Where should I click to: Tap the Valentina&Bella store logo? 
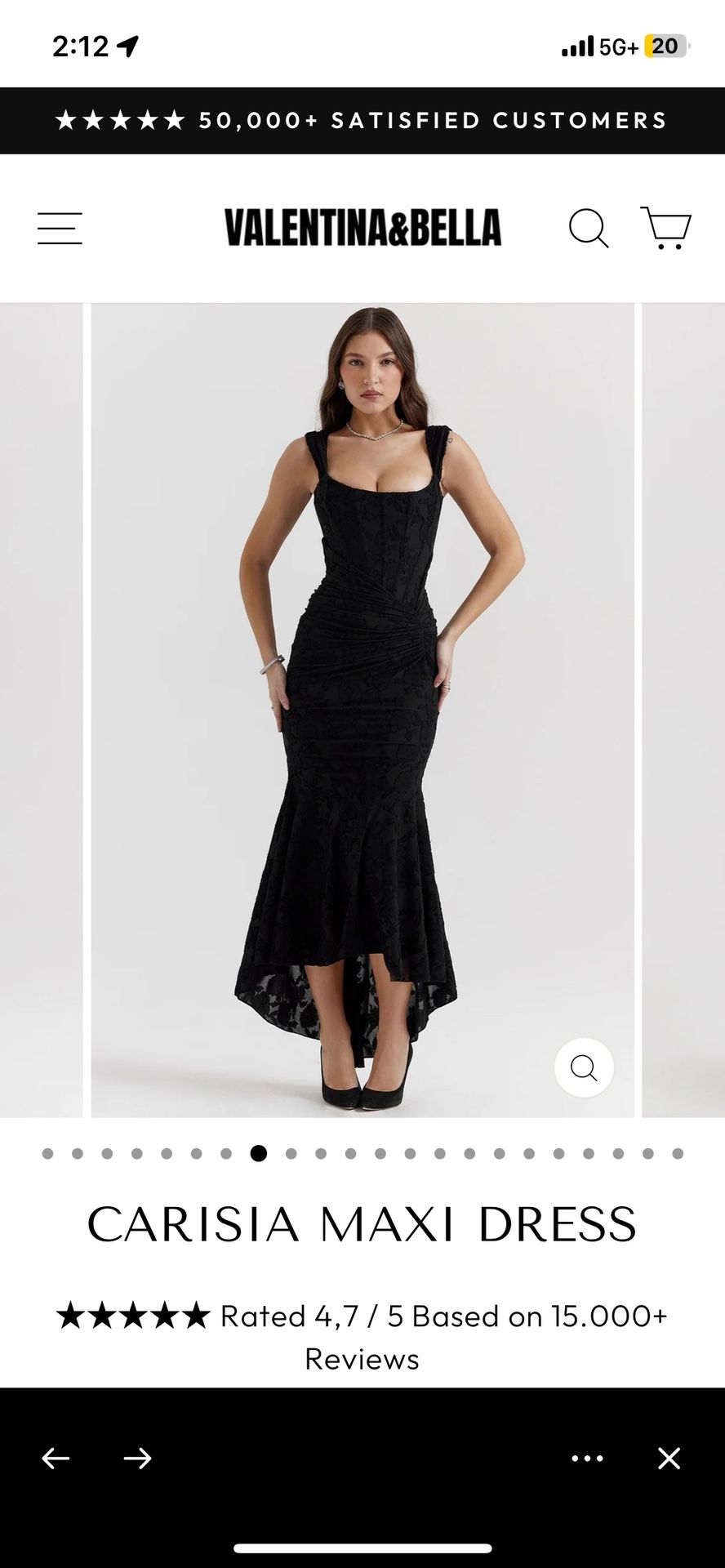[x=362, y=228]
